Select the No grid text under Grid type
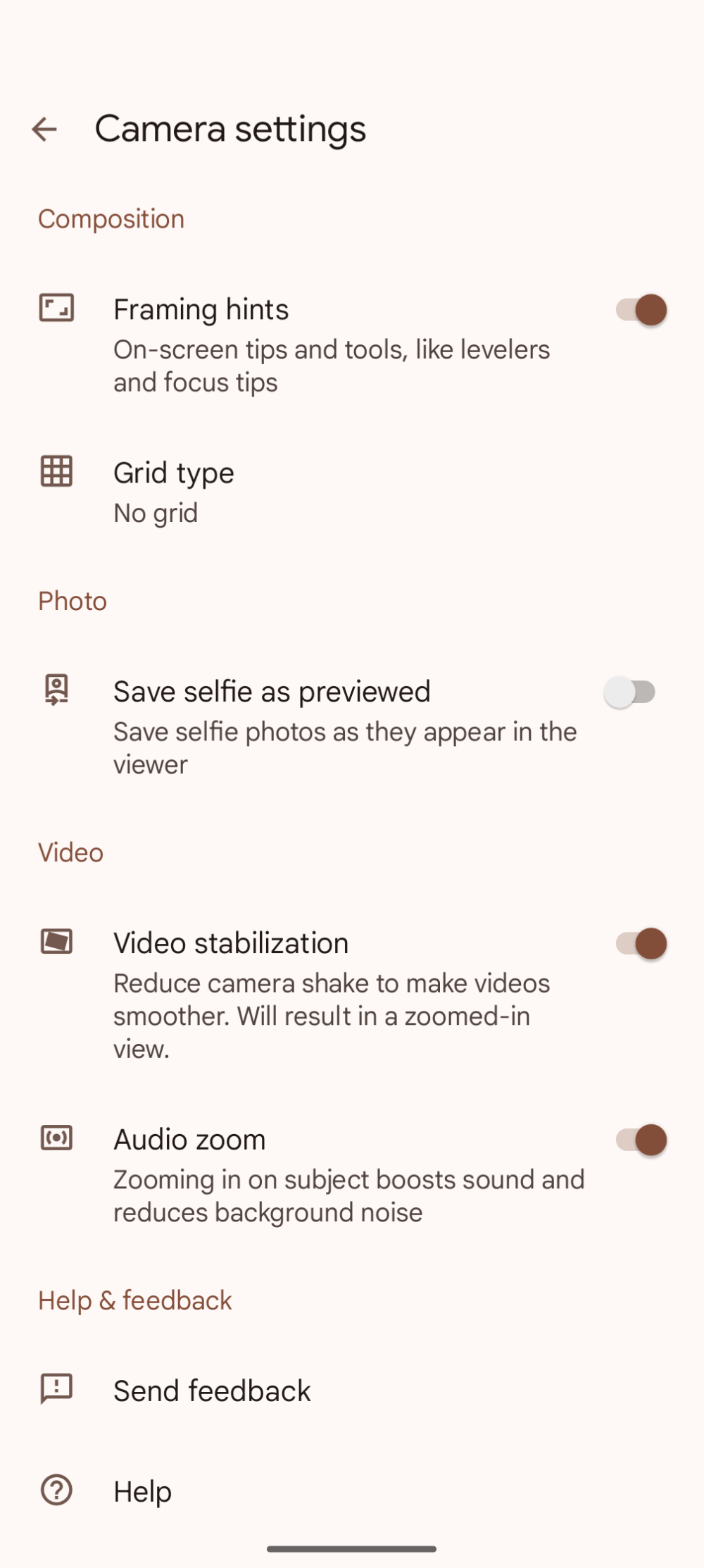704x1568 pixels. click(156, 513)
